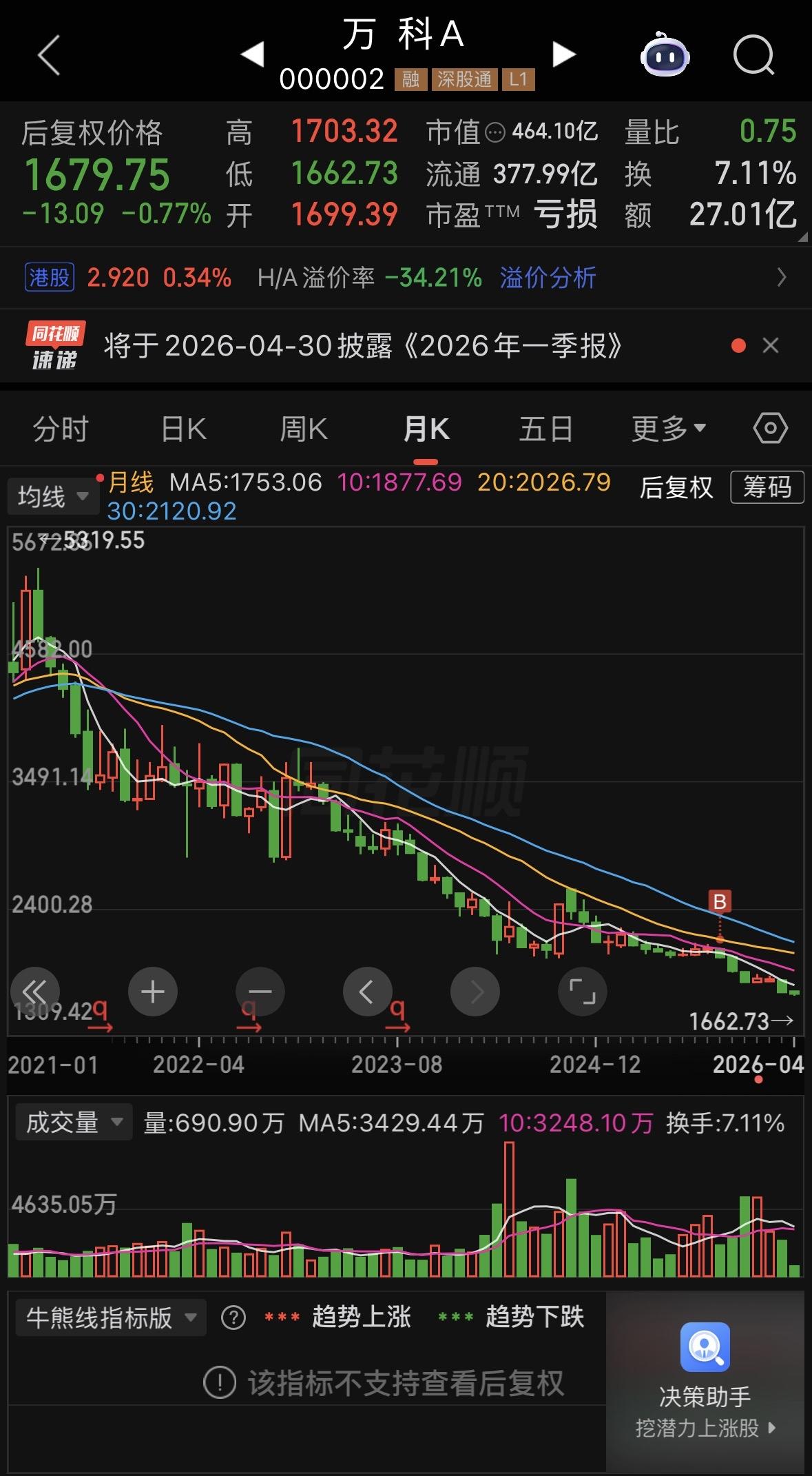This screenshot has height=1476, width=812.
Task: Switch to the 日K daily chart tab
Action: click(x=181, y=428)
